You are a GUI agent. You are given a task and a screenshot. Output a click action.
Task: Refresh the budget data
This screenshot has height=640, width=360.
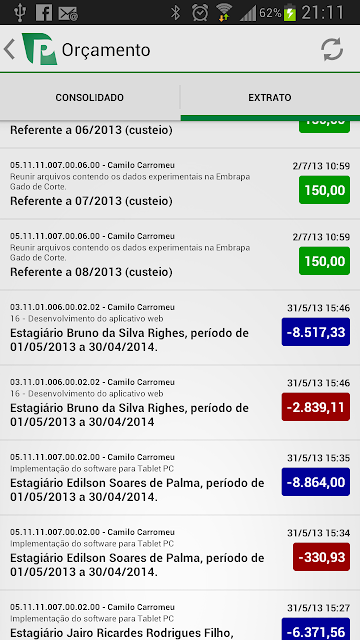click(x=332, y=50)
